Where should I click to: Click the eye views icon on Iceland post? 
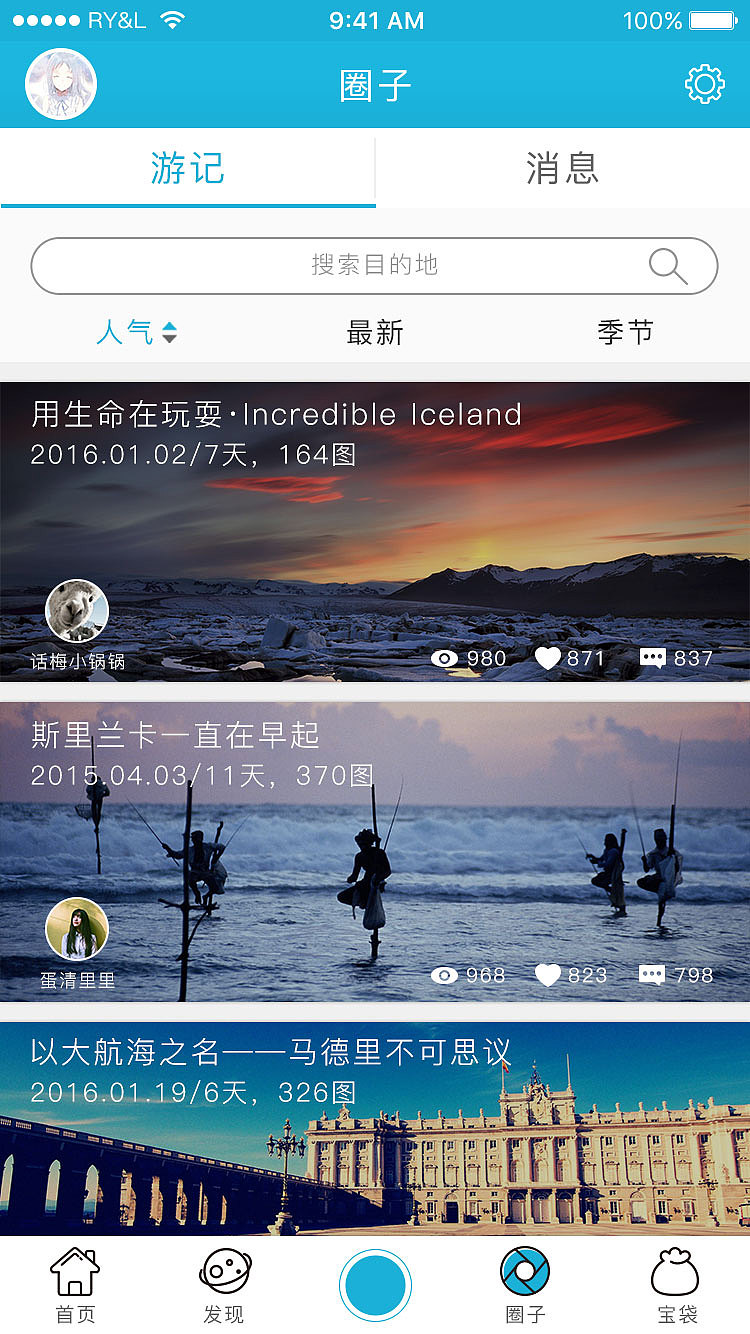point(443,659)
